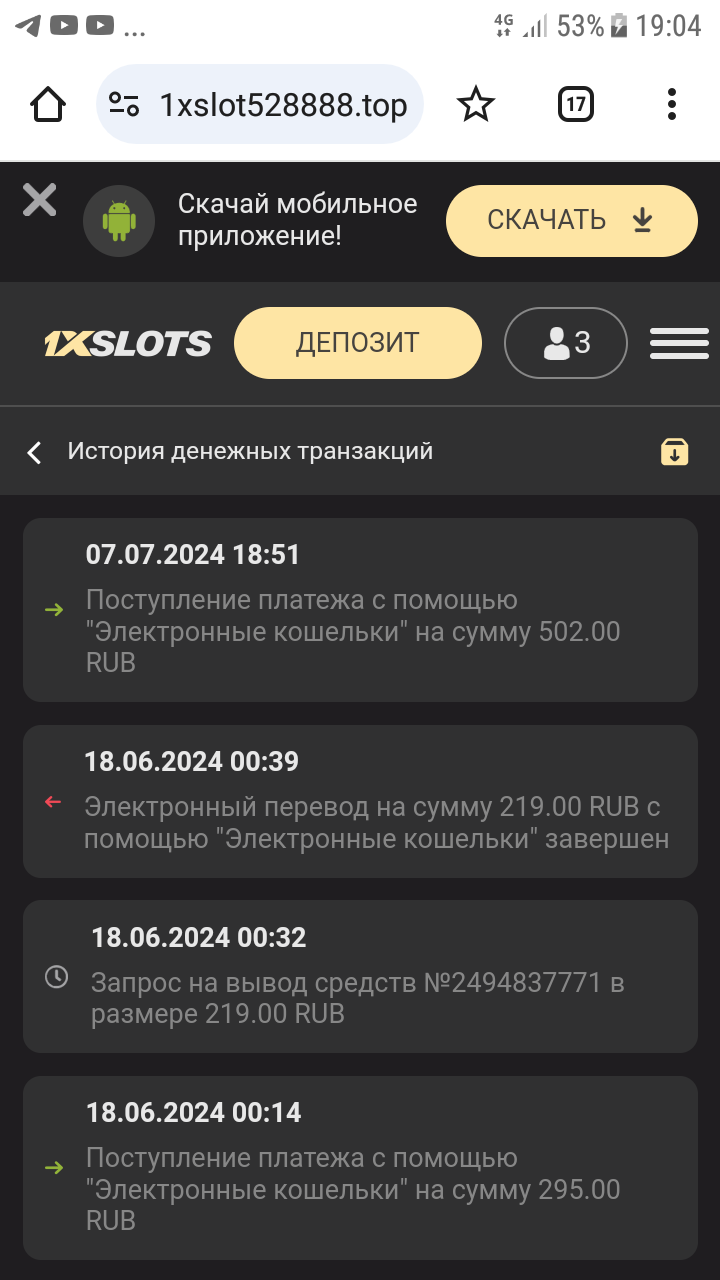Open the hamburger site menu
The image size is (720, 1280).
[x=679, y=343]
